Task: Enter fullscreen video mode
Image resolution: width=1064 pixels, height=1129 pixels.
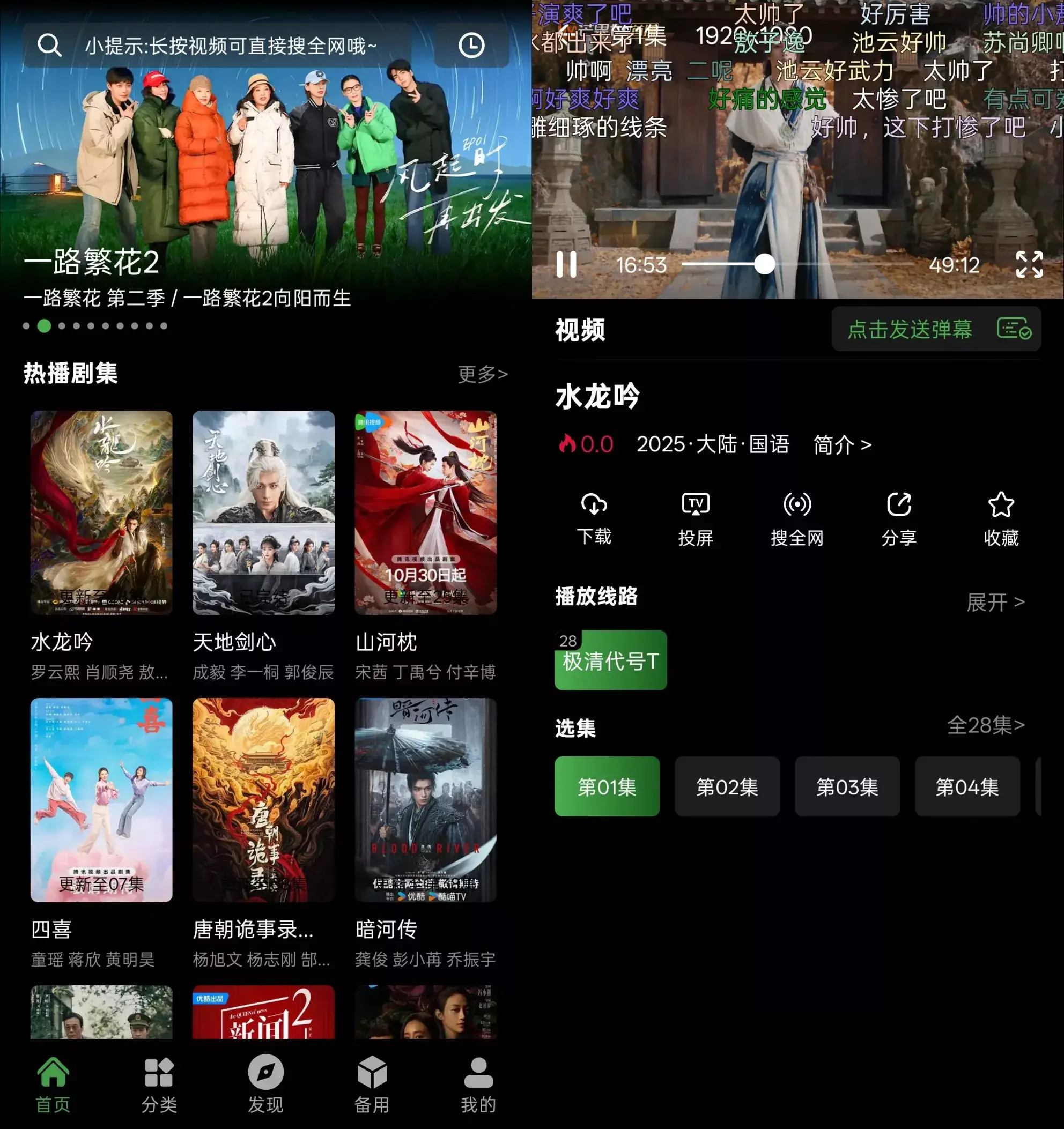Action: [x=1029, y=265]
